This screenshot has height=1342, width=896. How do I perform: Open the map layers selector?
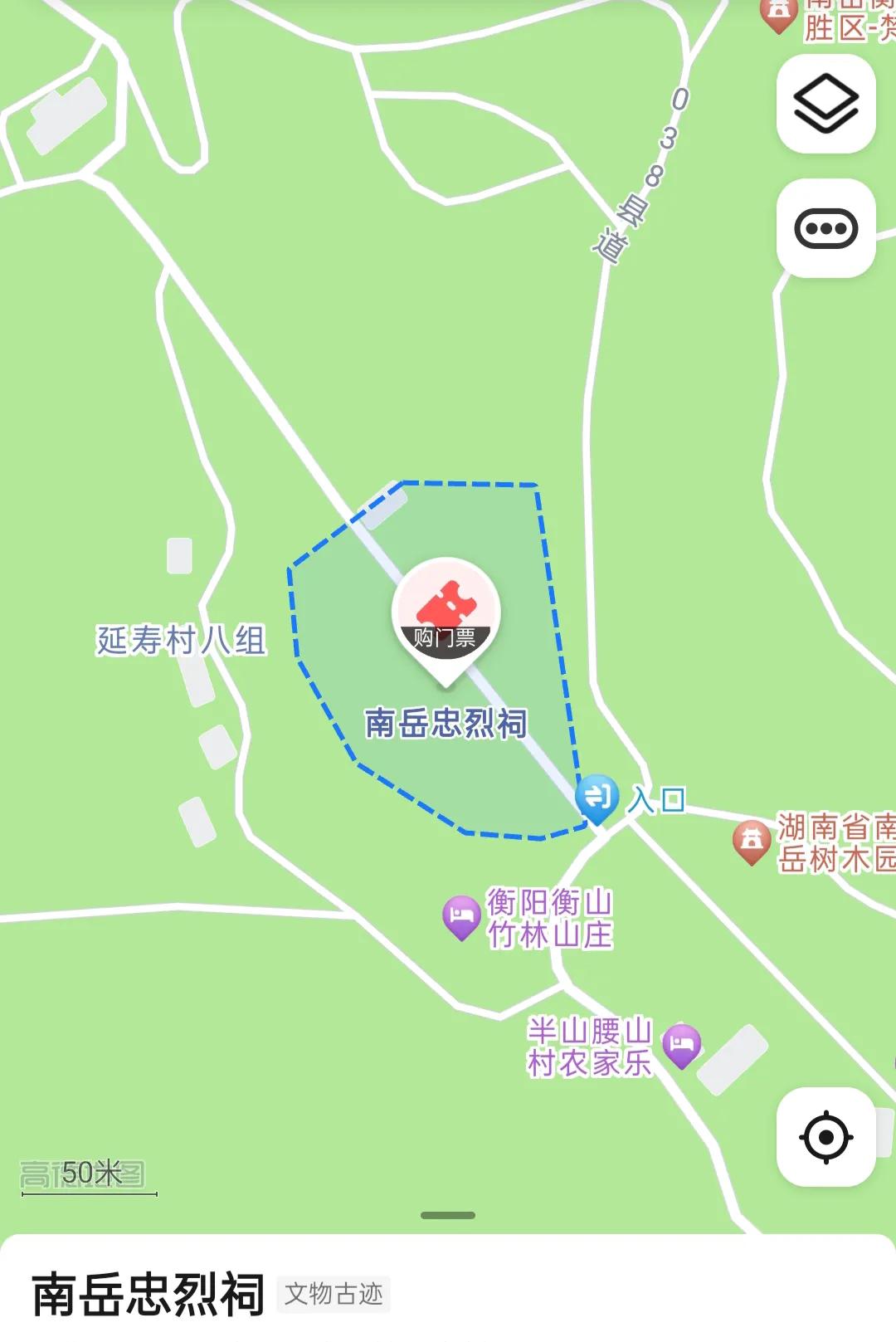(825, 105)
